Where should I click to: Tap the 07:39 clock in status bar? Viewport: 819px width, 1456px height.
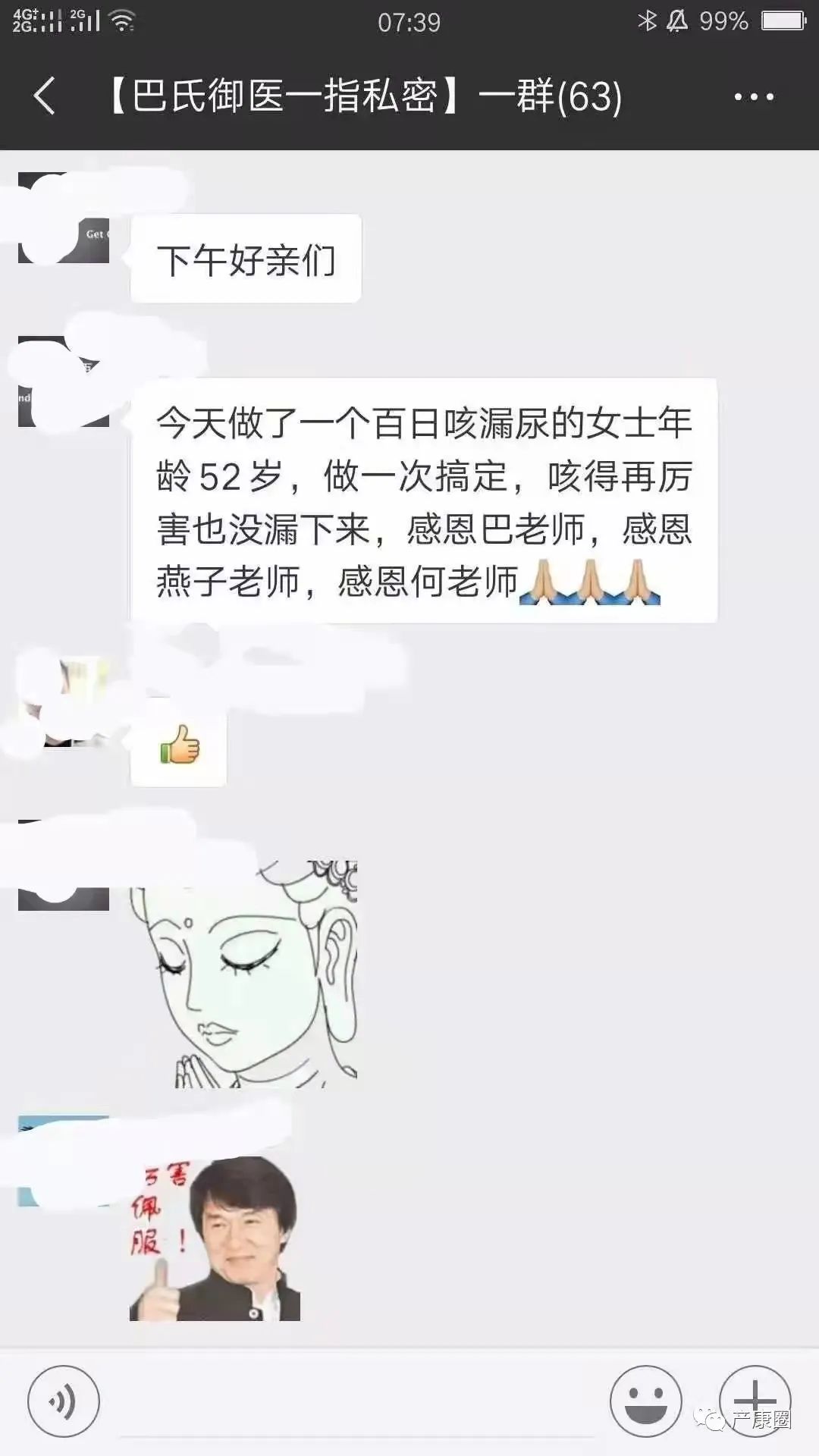(409, 21)
